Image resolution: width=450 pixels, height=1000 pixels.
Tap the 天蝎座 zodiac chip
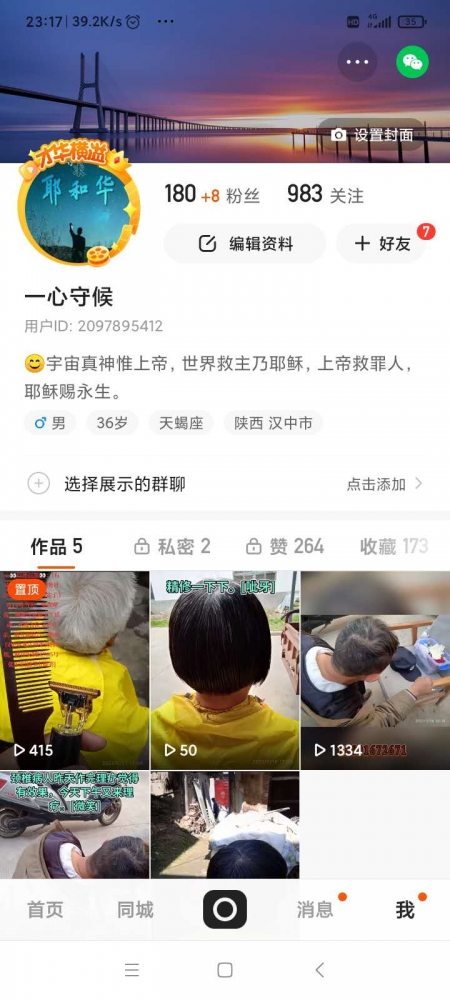pyautogui.click(x=181, y=423)
